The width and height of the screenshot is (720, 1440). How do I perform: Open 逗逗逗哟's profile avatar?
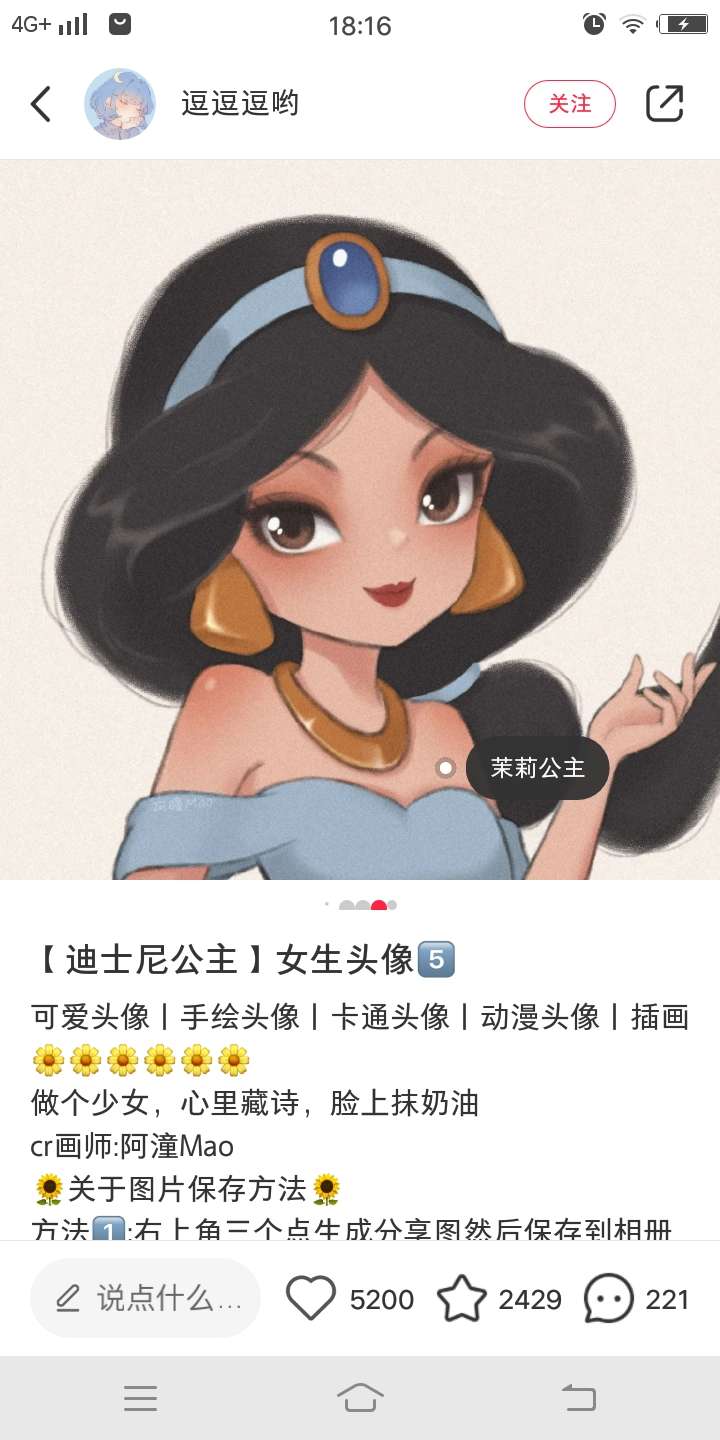pos(120,104)
